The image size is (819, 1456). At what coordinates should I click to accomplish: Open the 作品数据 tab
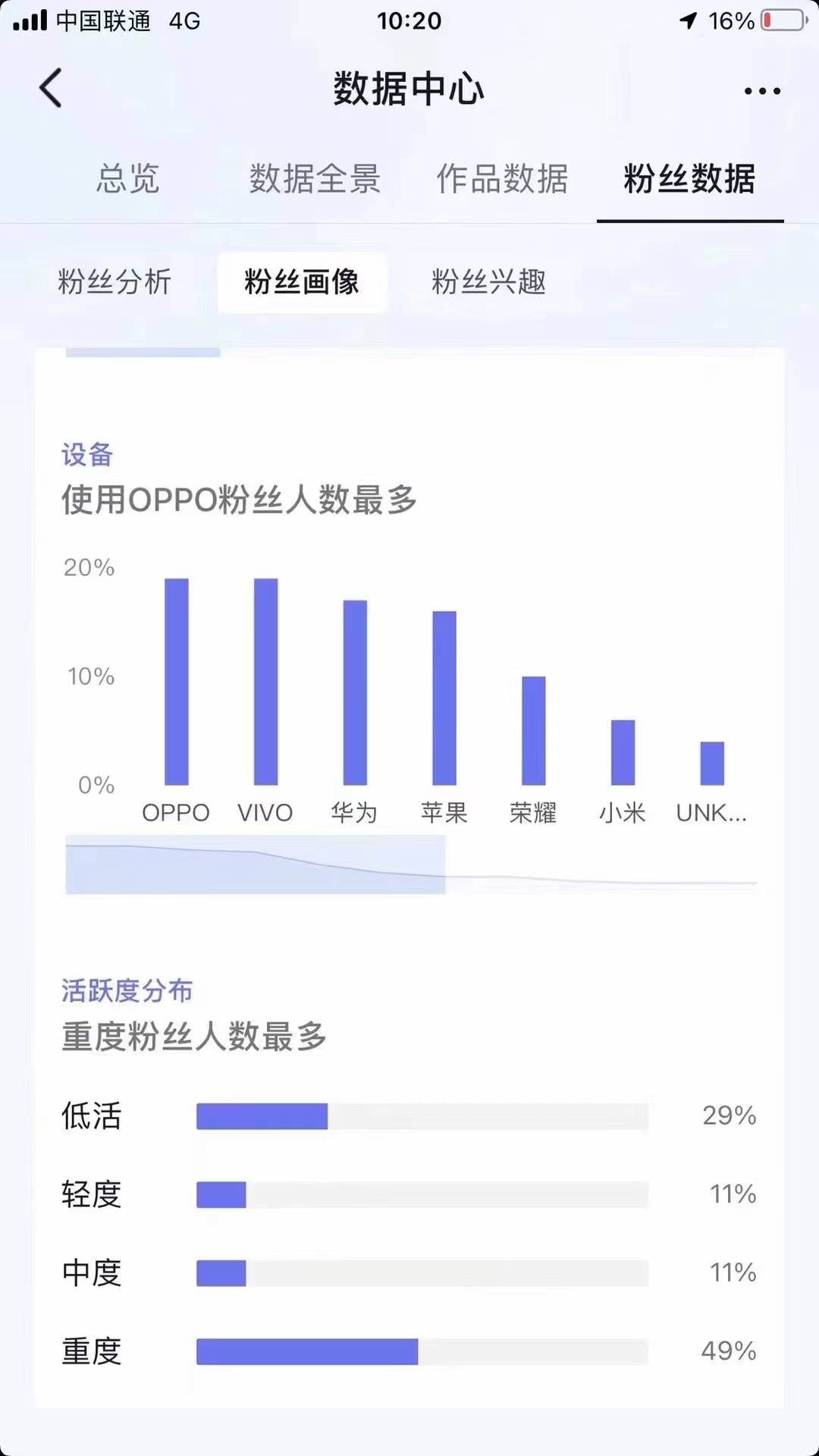click(502, 180)
